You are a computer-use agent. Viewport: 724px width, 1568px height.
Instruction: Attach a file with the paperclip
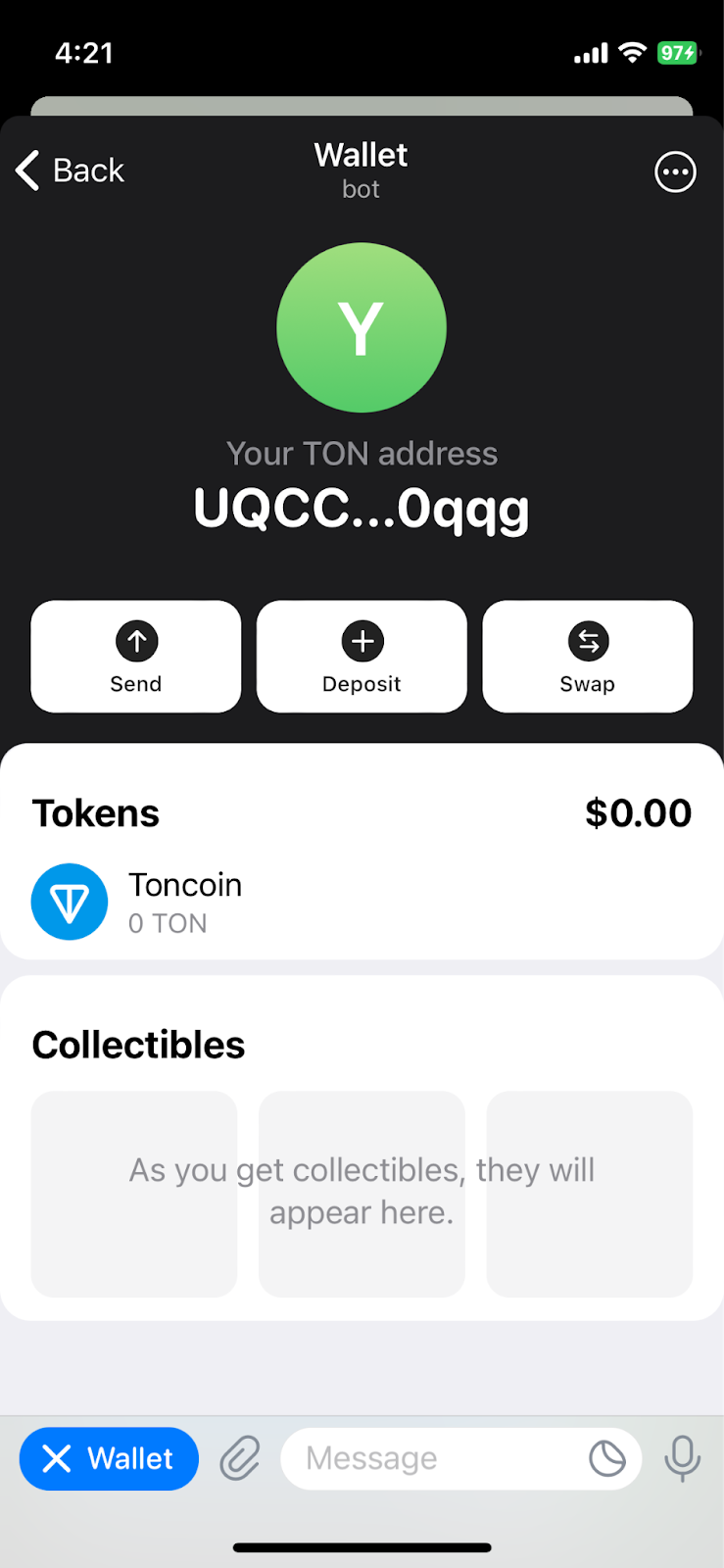(x=240, y=1459)
